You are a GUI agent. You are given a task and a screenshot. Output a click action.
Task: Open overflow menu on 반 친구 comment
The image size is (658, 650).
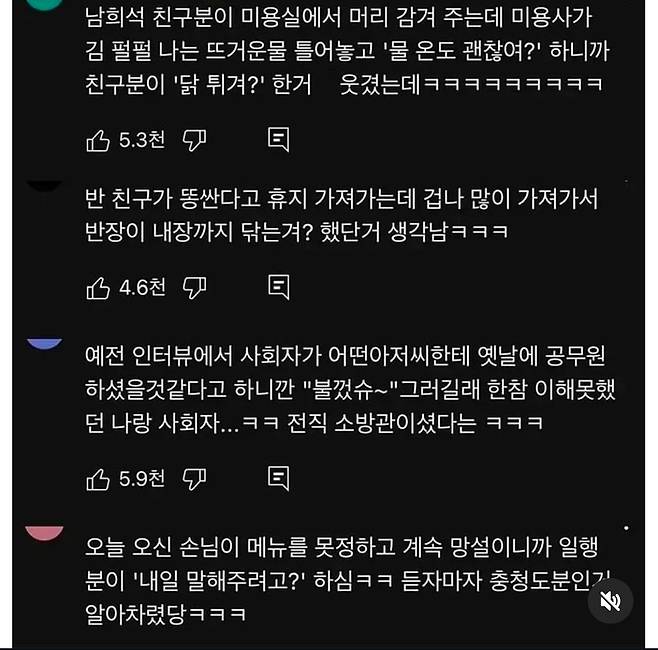[x=626, y=181]
